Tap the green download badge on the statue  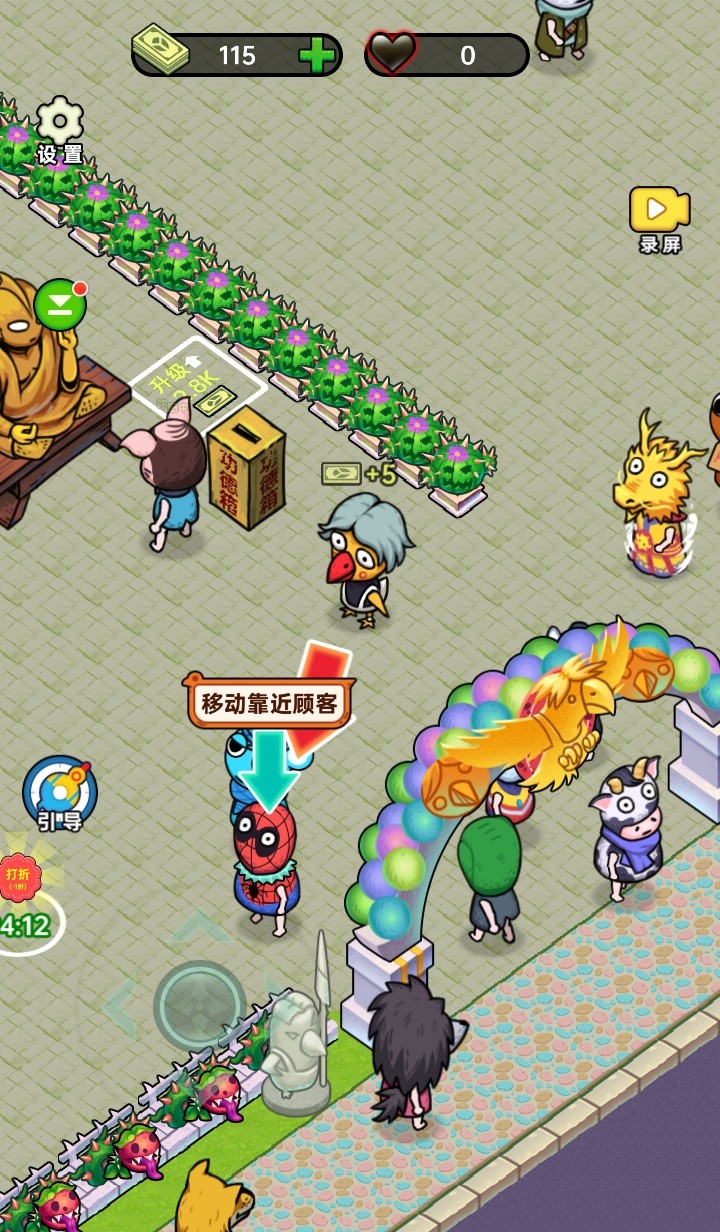point(60,305)
